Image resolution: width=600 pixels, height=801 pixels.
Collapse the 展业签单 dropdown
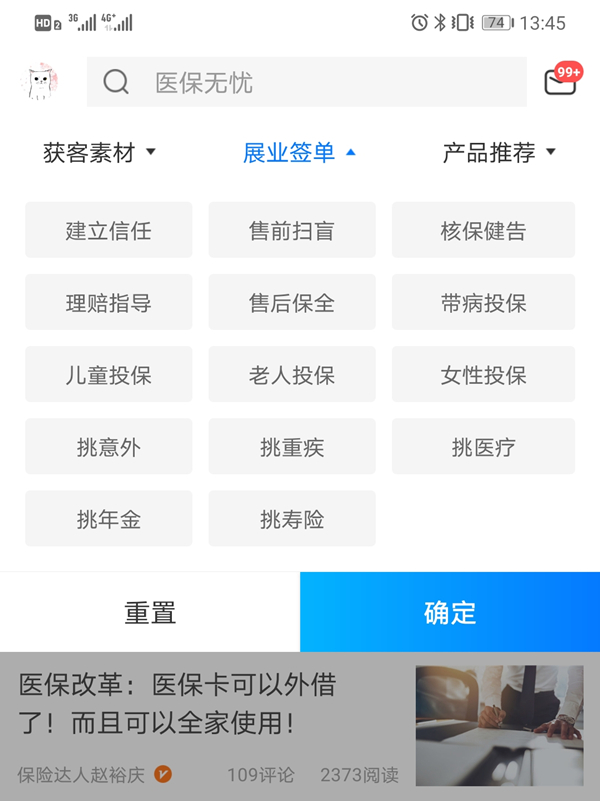[x=299, y=152]
